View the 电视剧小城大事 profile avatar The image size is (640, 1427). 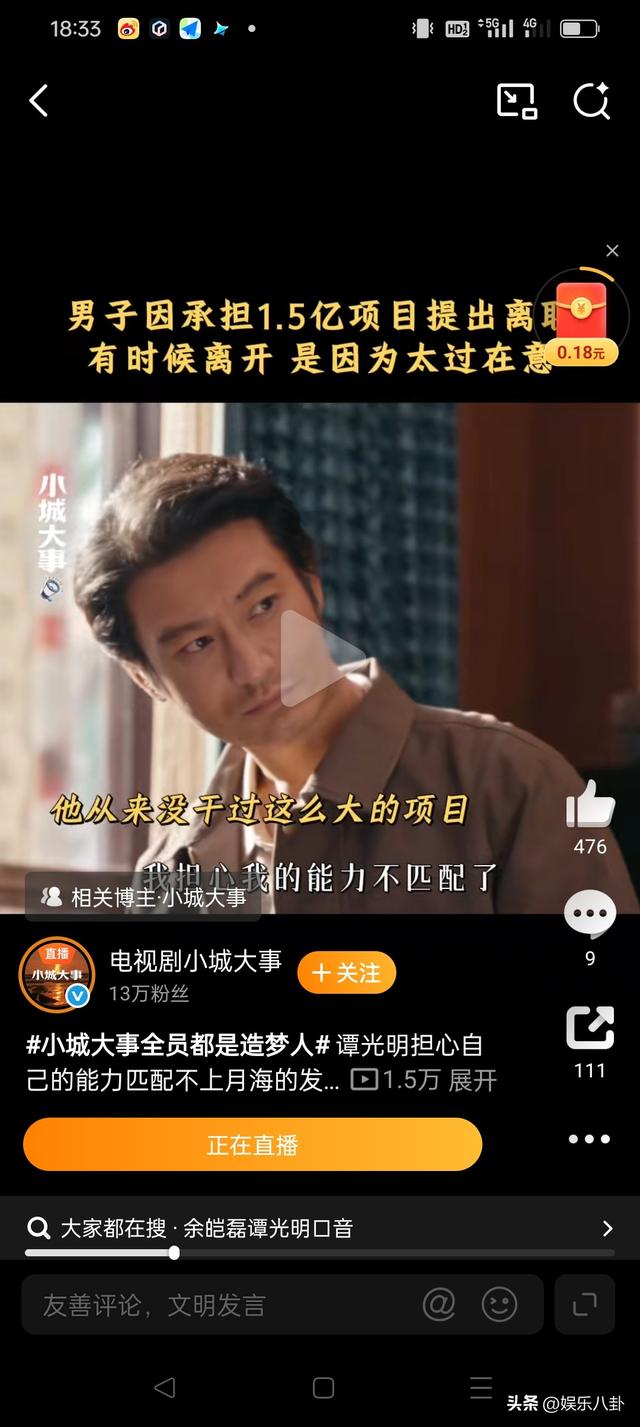click(57, 975)
